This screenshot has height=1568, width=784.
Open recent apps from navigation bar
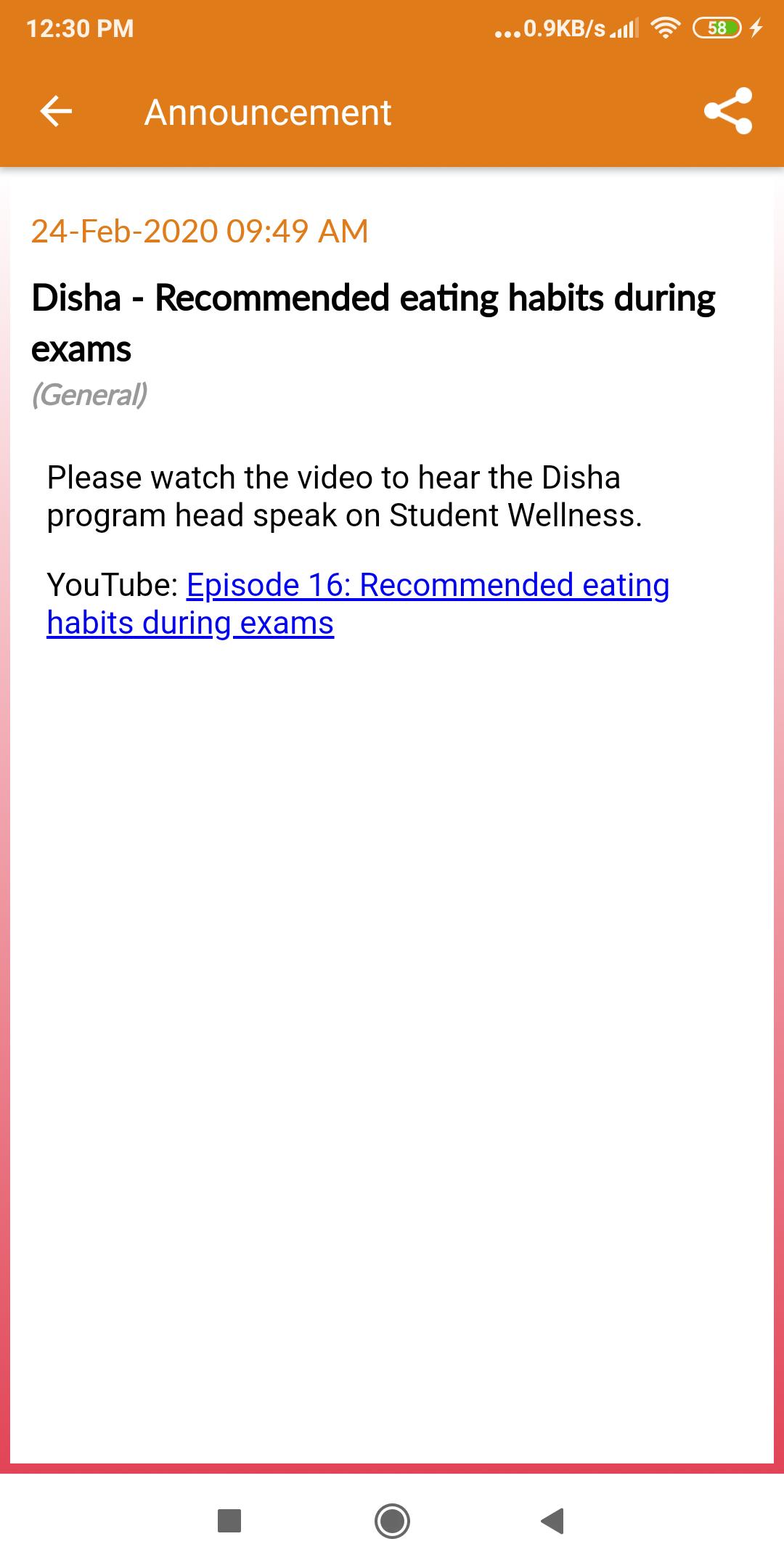229,1520
